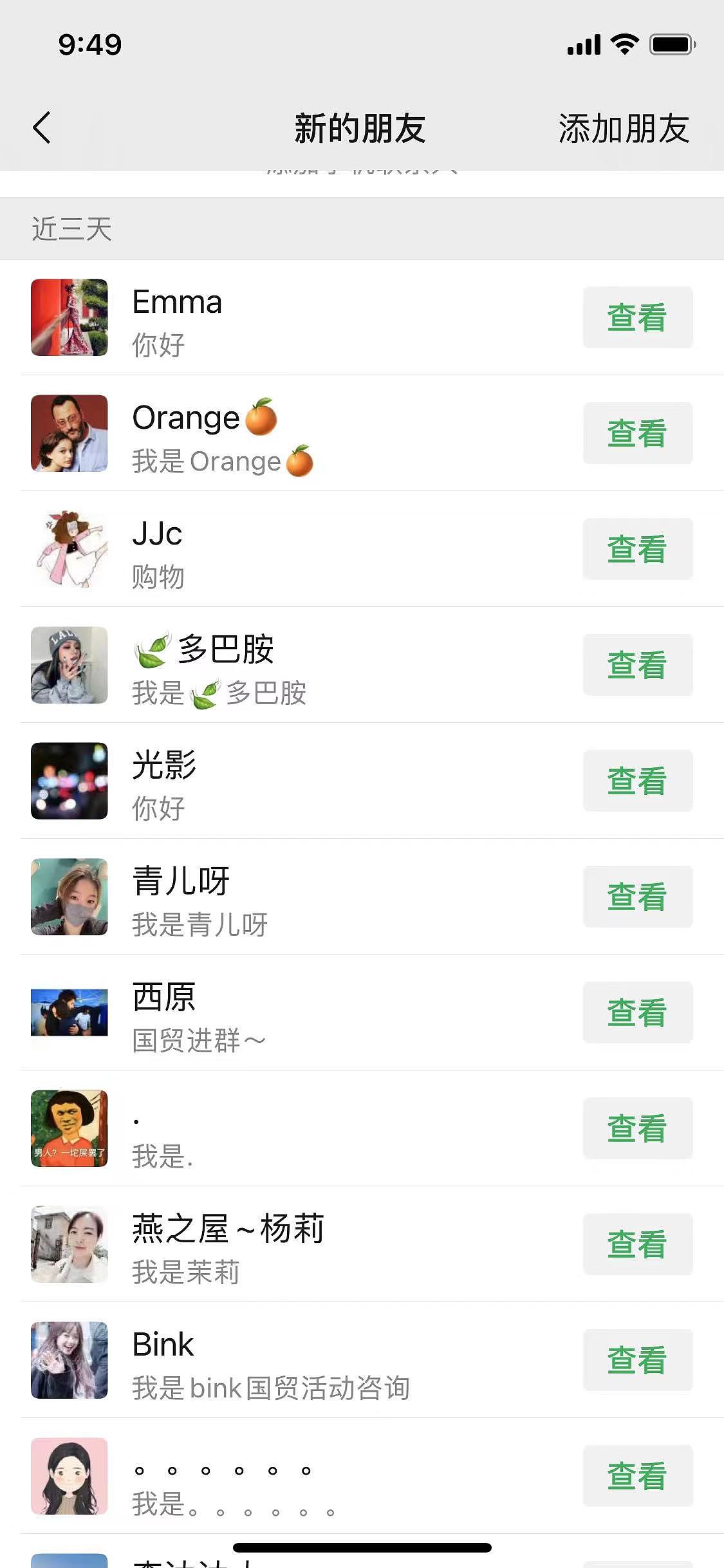Open 光影's avatar
This screenshot has height=1568, width=724.
(70, 781)
